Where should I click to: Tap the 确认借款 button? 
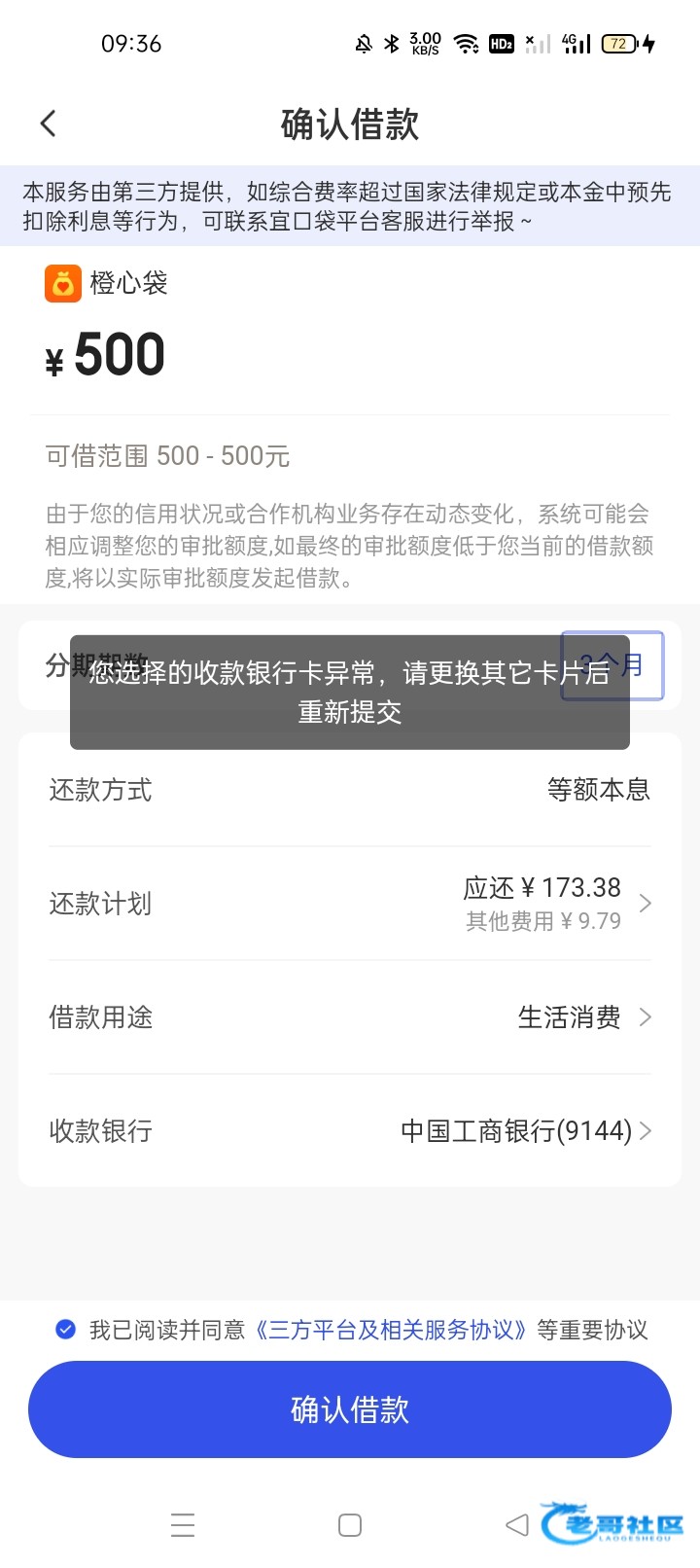[x=350, y=1409]
